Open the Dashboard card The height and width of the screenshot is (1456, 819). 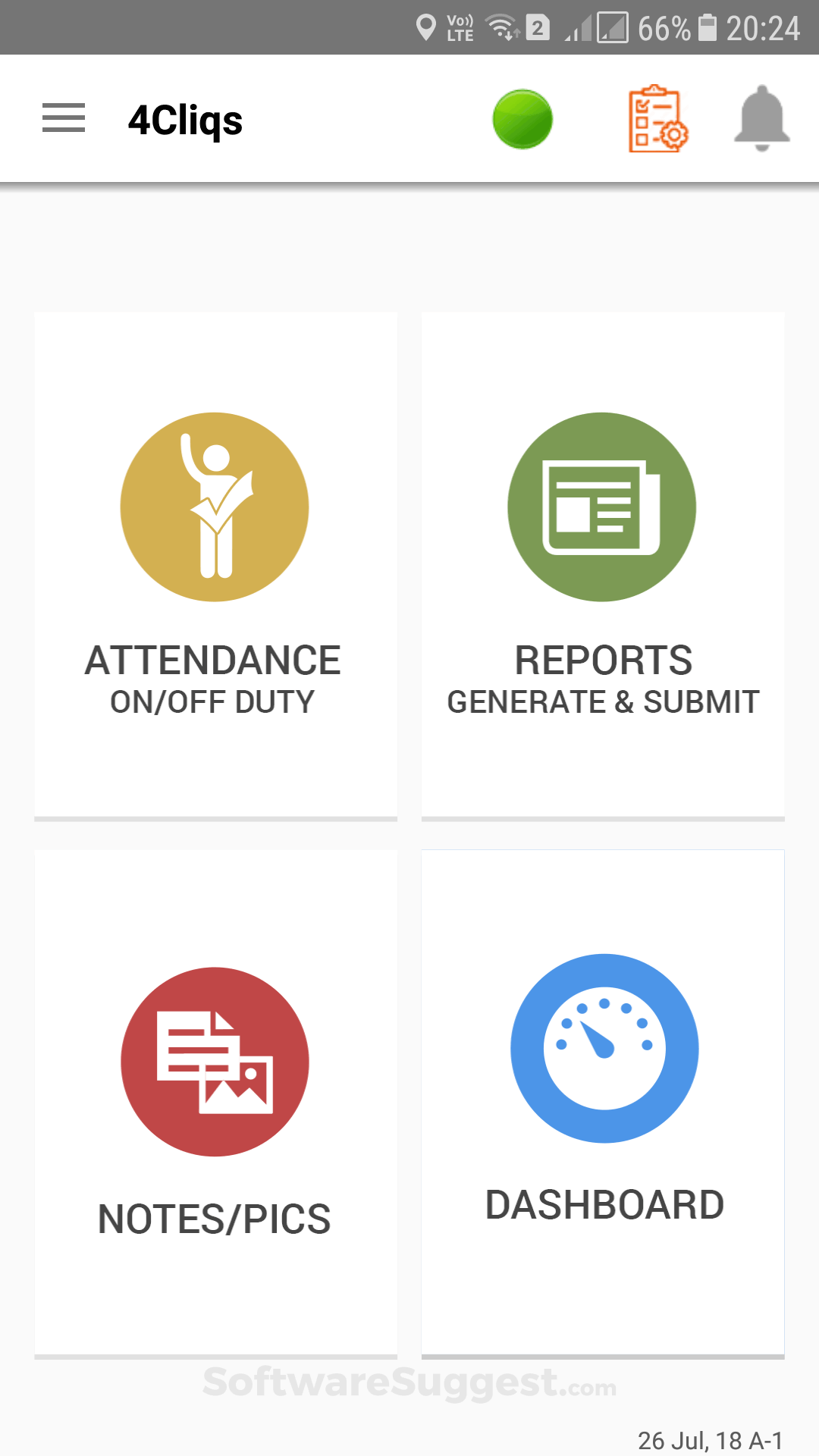[603, 1103]
